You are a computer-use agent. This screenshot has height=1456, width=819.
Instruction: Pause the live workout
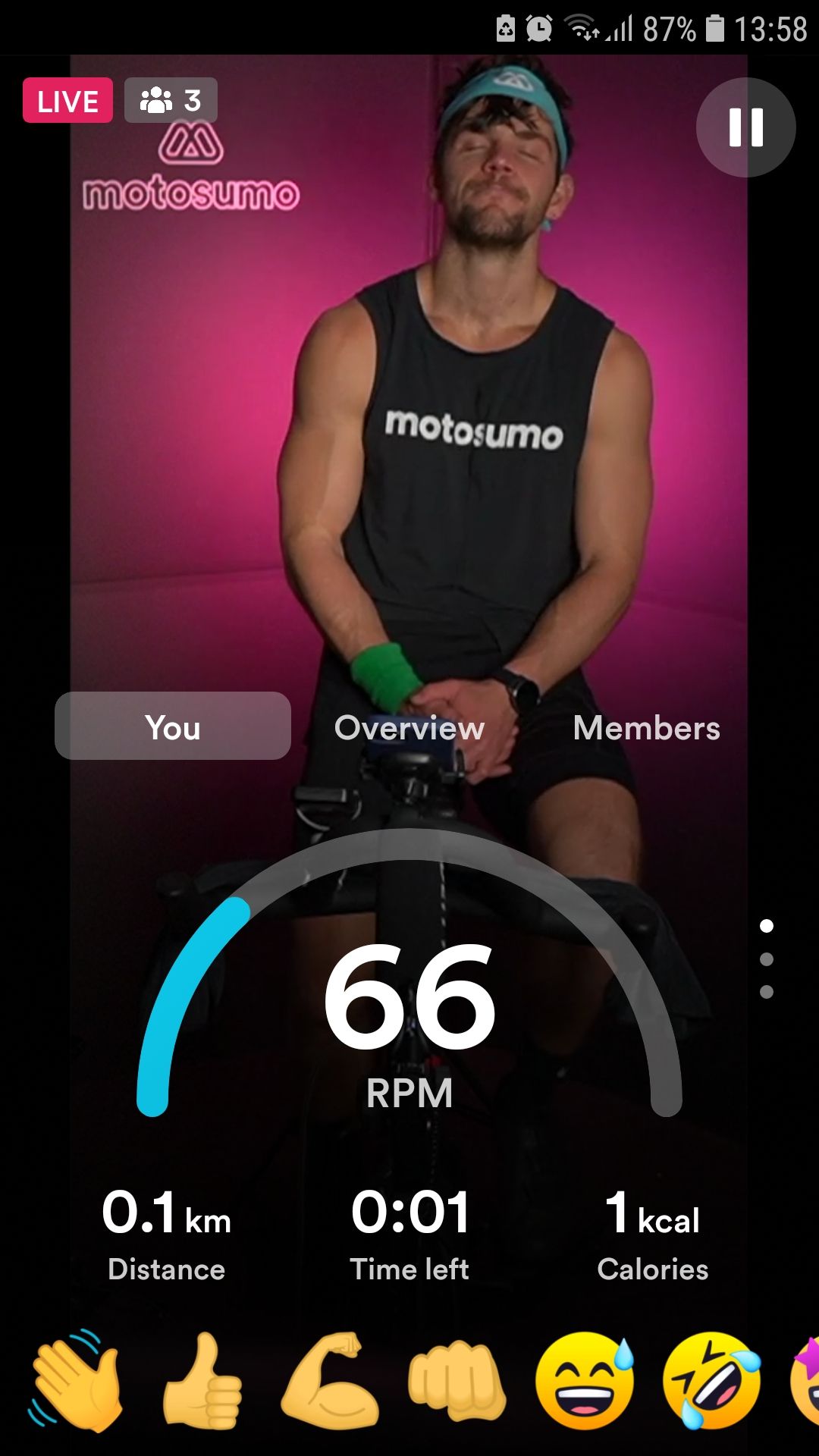745,127
